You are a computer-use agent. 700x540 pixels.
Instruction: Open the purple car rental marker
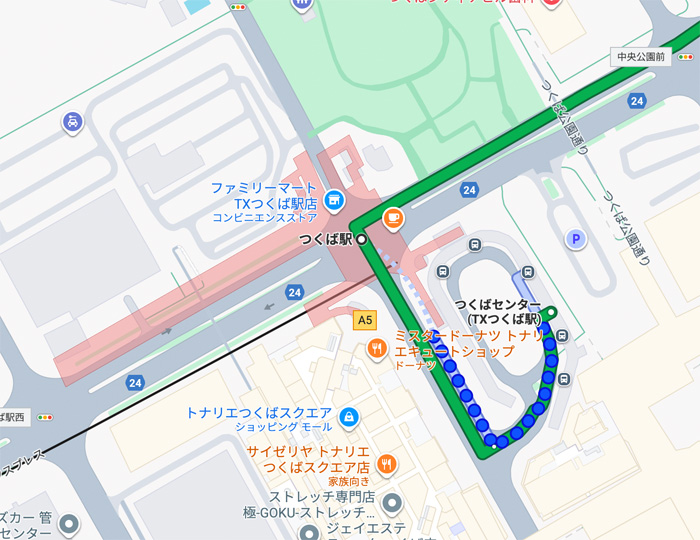click(72, 122)
